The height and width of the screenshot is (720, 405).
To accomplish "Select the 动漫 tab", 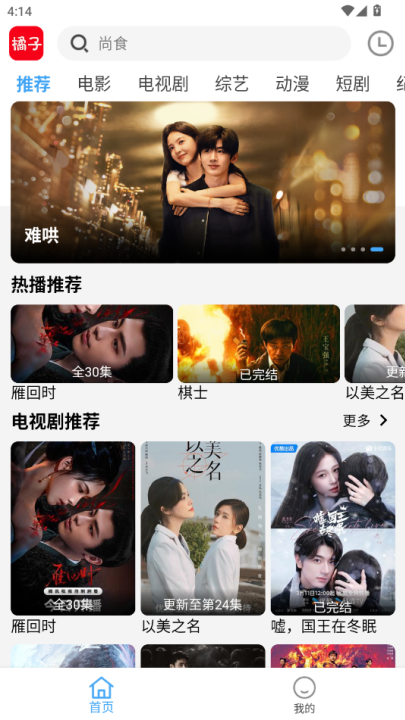I will 292,84.
